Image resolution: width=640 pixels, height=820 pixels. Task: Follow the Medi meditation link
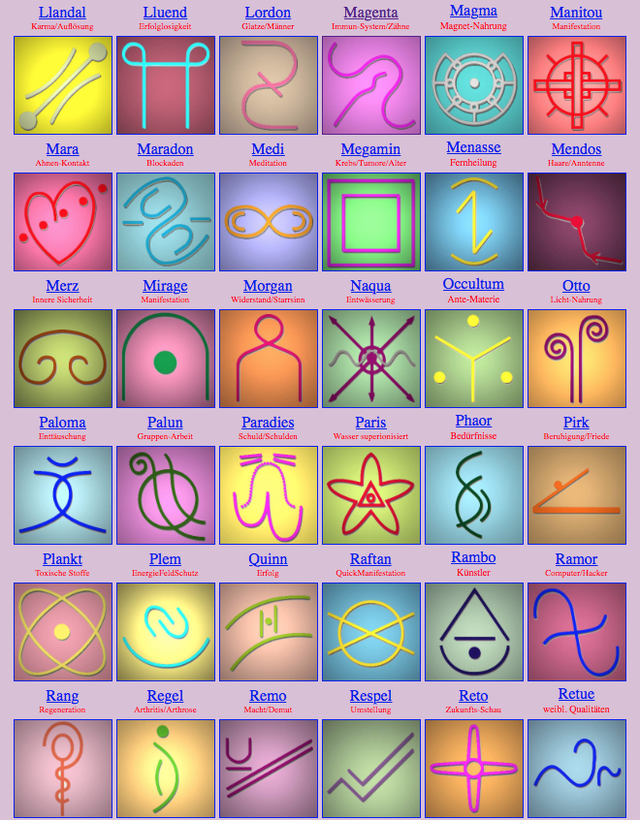pos(268,150)
